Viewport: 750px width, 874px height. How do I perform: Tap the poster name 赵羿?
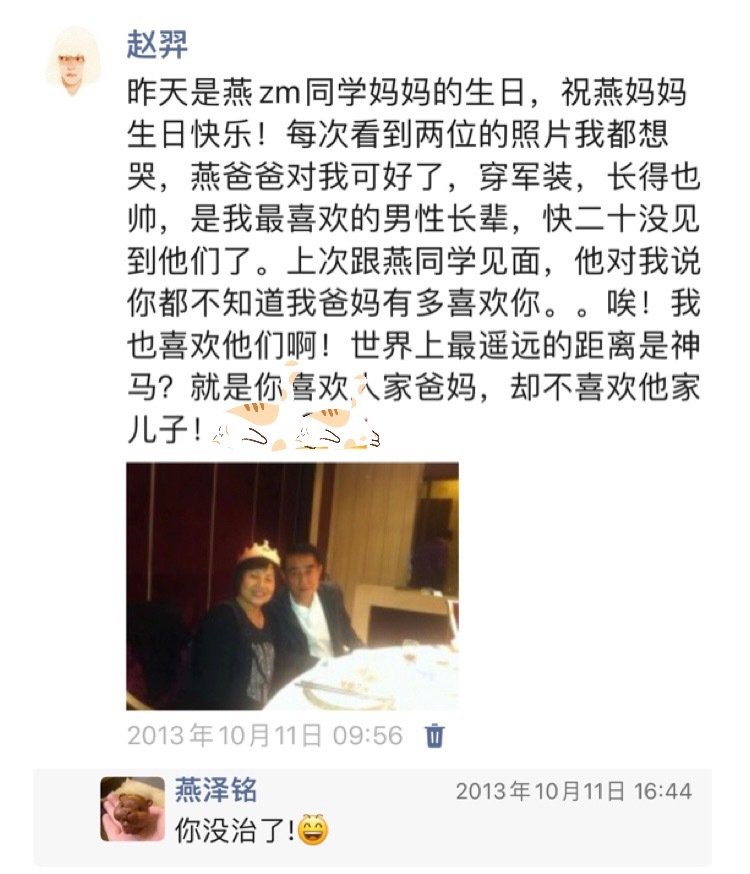click(157, 44)
